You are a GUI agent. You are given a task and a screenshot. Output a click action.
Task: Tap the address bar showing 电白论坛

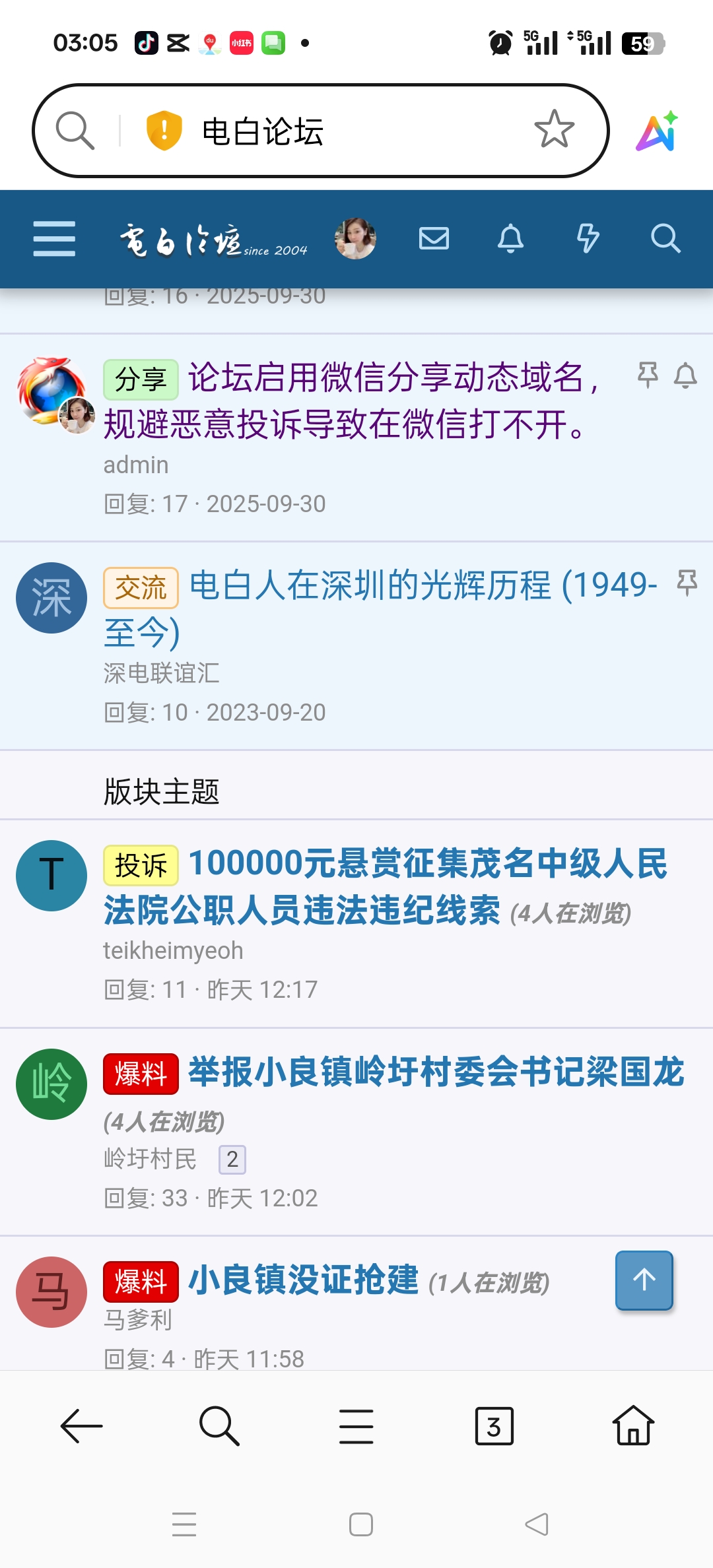tap(330, 131)
